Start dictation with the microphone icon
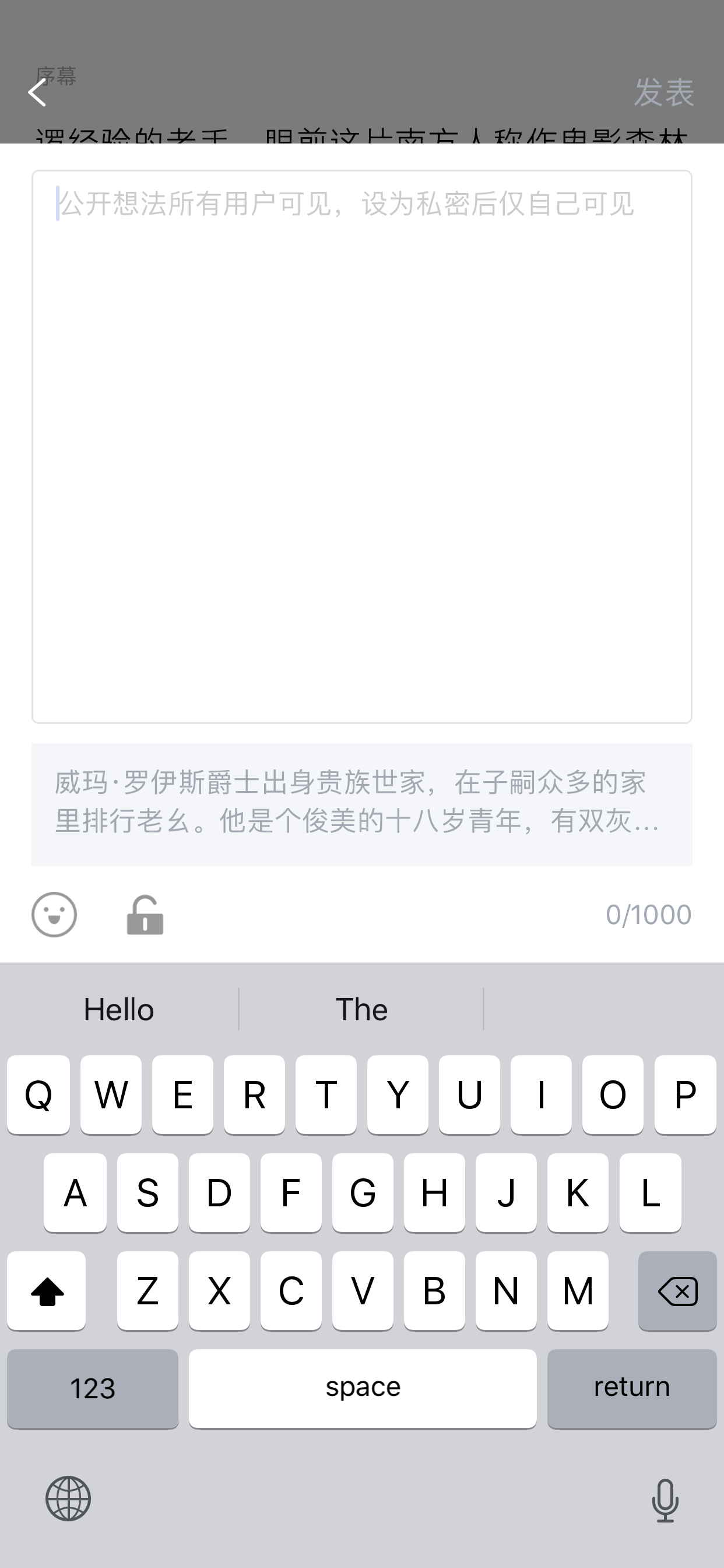This screenshot has width=724, height=1568. click(665, 1500)
